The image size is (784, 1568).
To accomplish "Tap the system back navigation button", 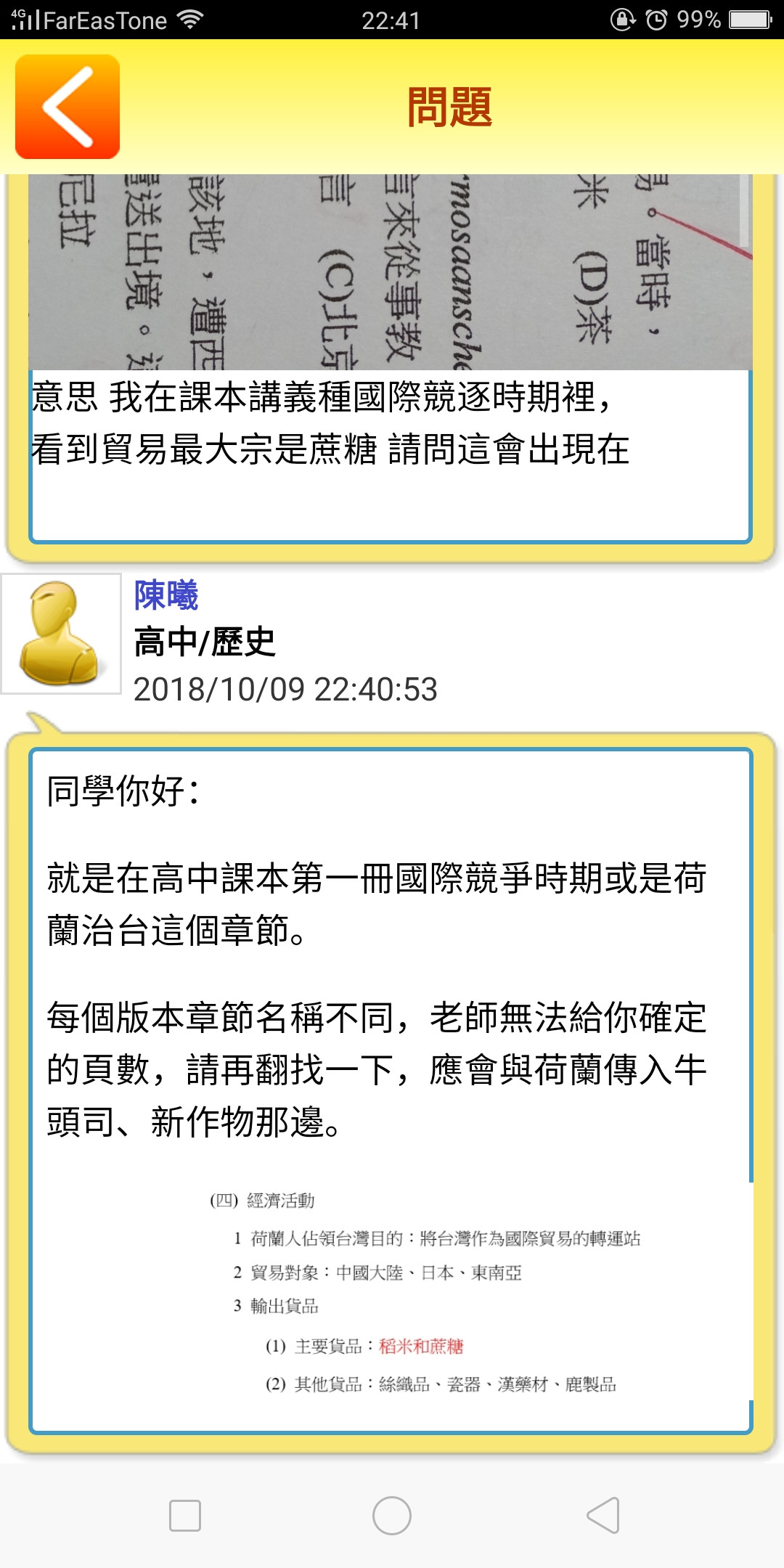I will [x=603, y=1516].
